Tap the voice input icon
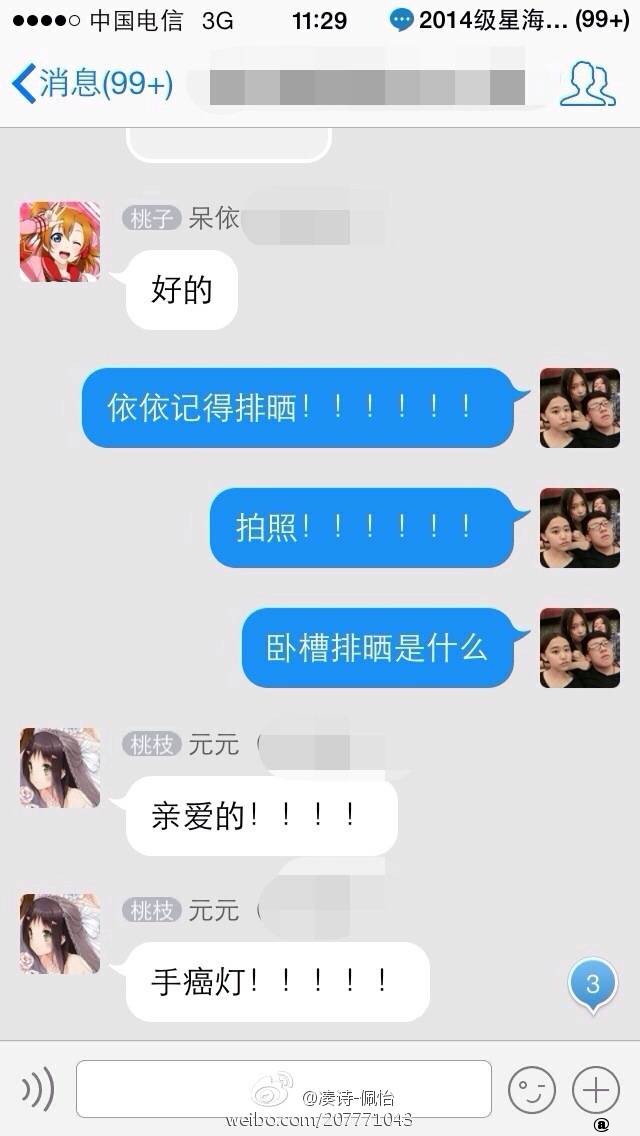This screenshot has height=1136, width=640. point(37,1089)
